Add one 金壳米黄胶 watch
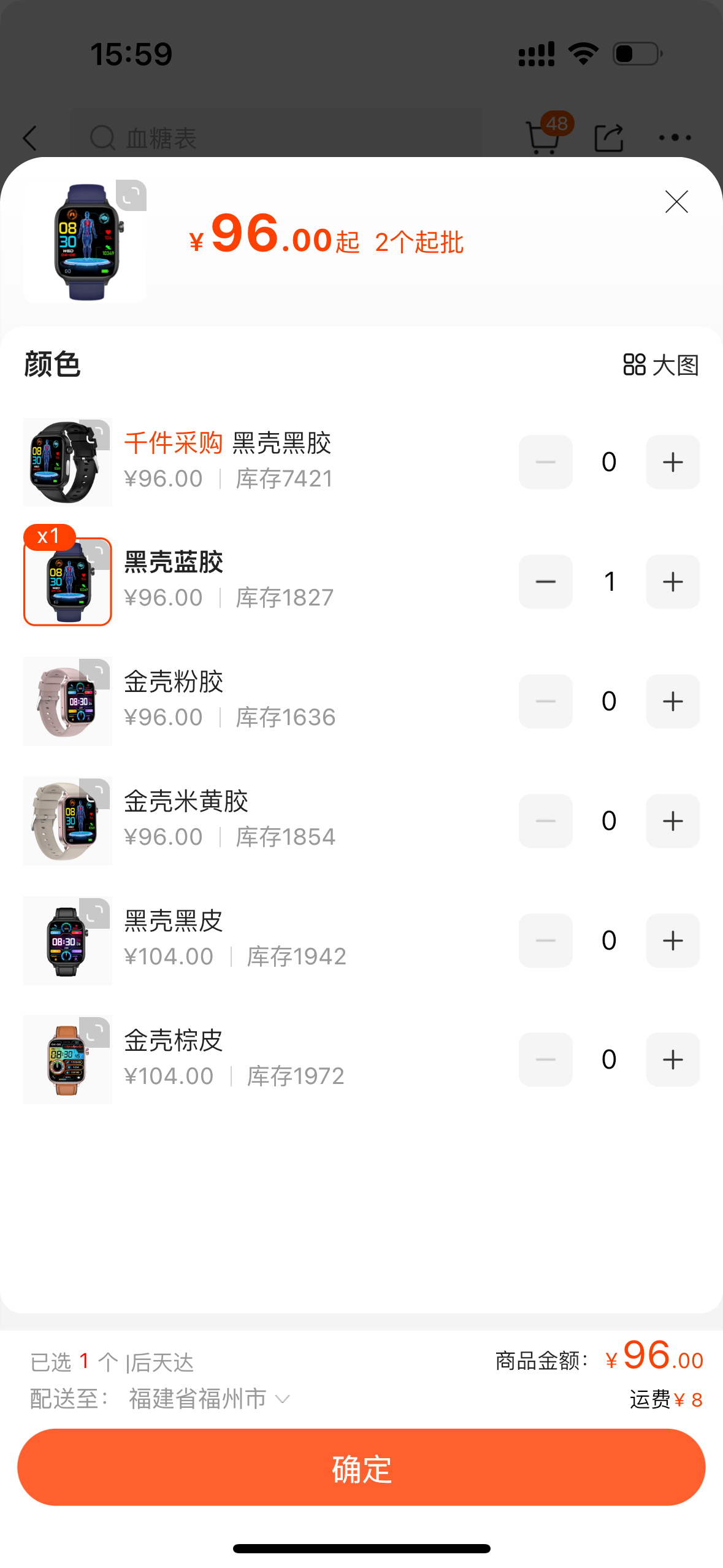Image resolution: width=723 pixels, height=1568 pixels. 672,821
